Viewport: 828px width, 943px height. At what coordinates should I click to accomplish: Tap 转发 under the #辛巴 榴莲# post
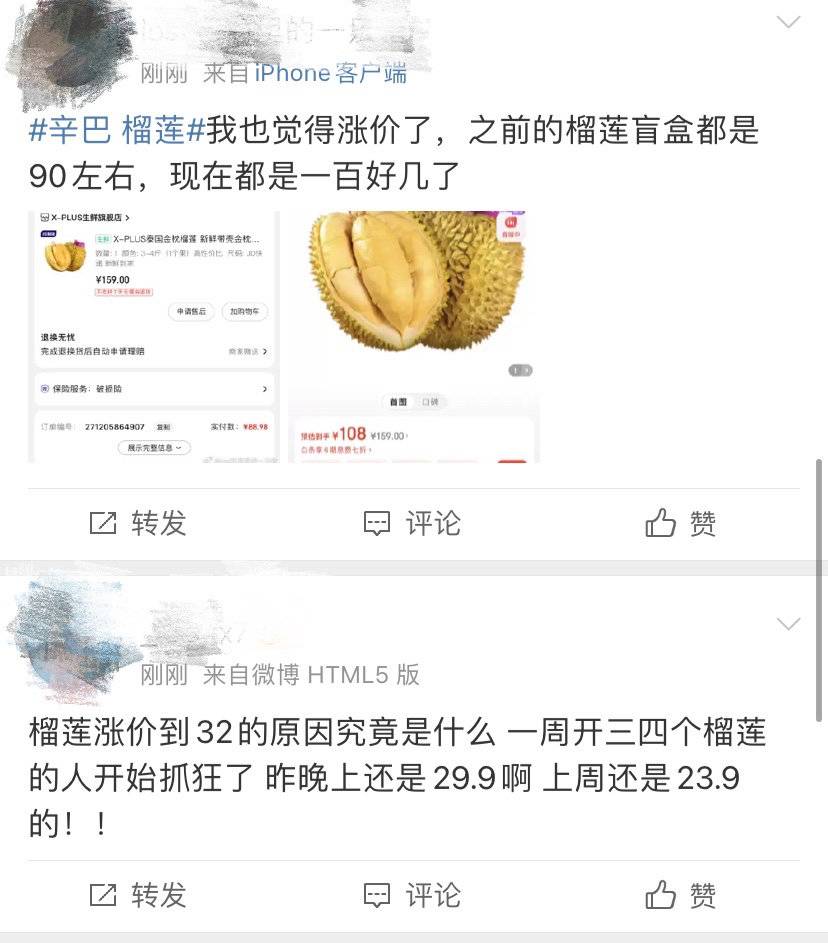(138, 523)
